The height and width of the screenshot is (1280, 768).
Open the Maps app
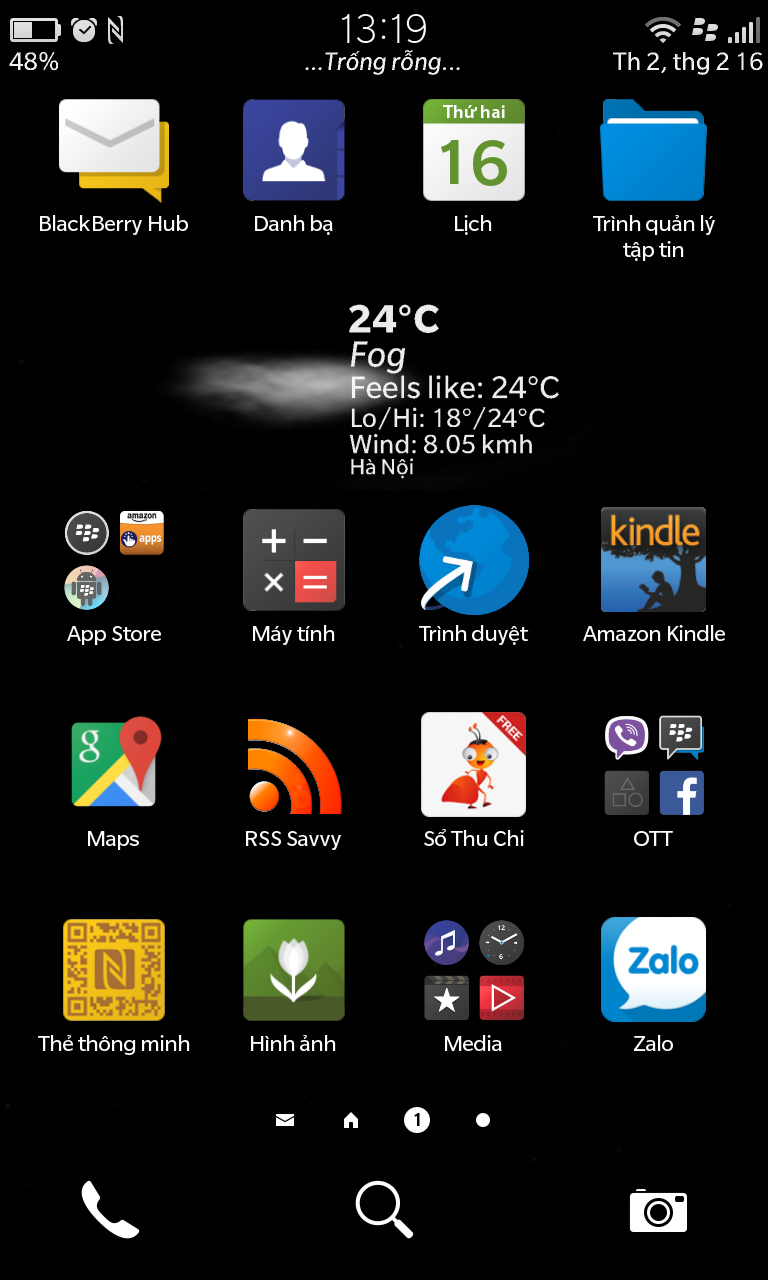[113, 765]
